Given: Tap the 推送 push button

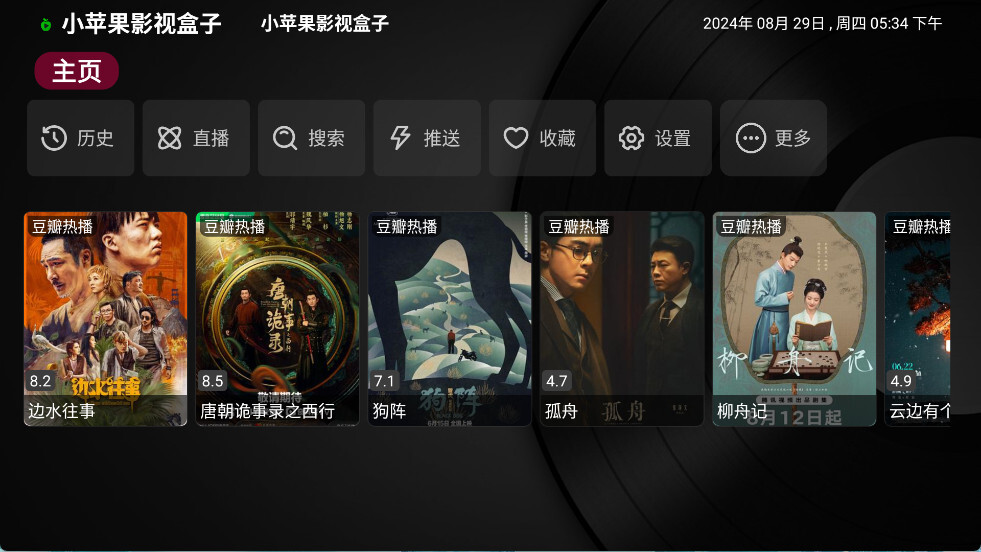Looking at the screenshot, I should tap(427, 138).
